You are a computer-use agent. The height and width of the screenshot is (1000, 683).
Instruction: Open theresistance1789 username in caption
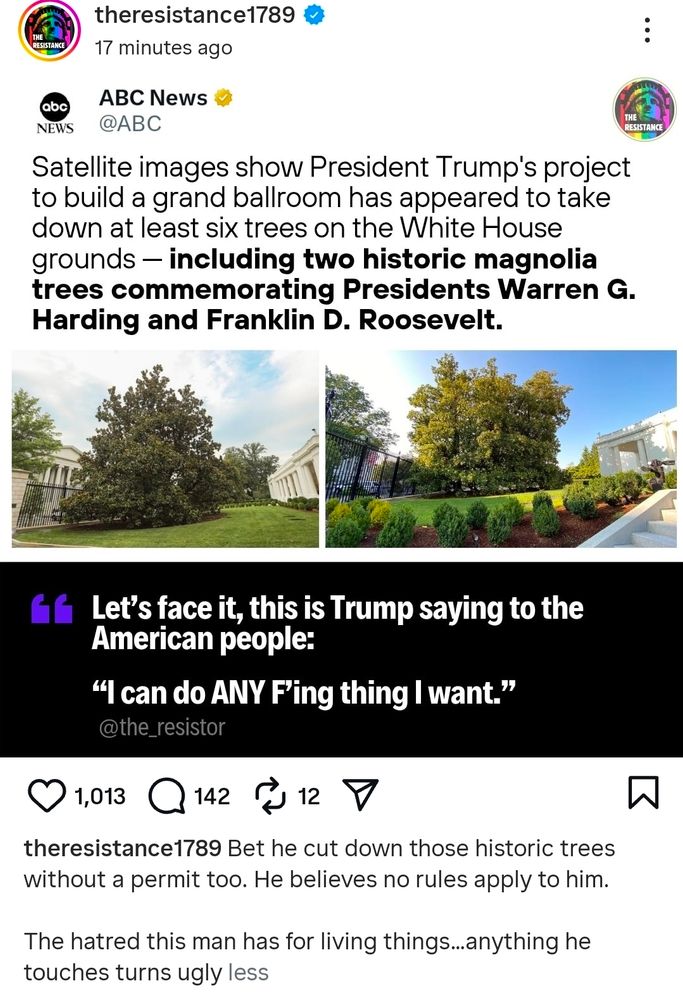tap(122, 849)
